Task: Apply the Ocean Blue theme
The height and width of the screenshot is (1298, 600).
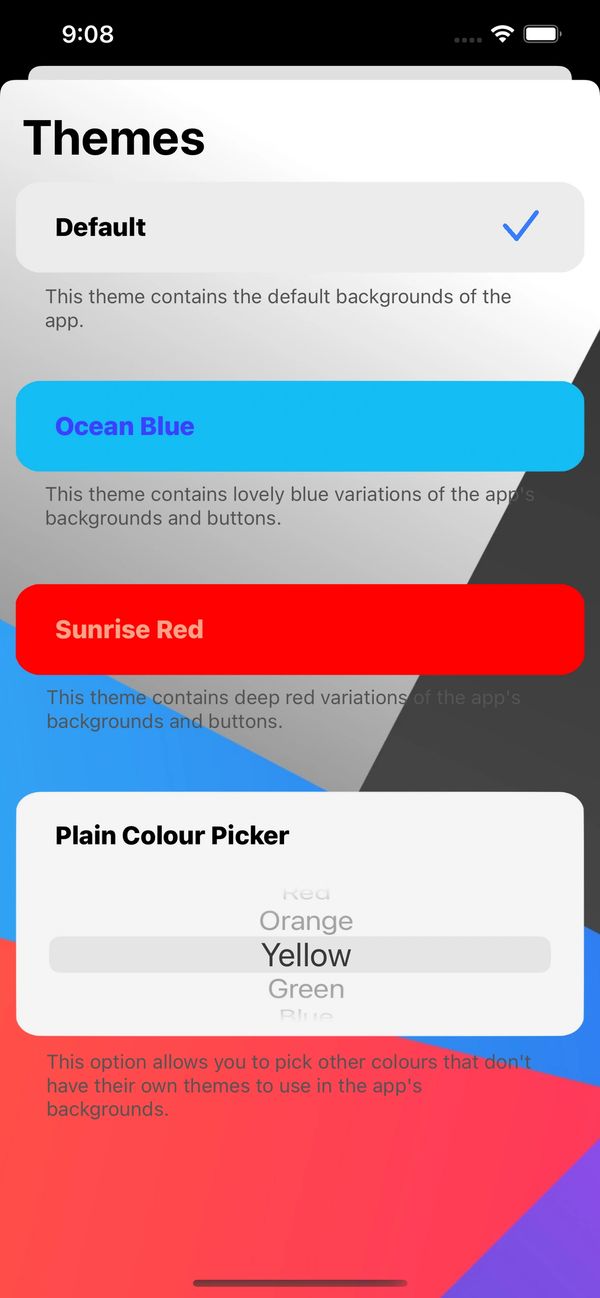Action: 299,426
